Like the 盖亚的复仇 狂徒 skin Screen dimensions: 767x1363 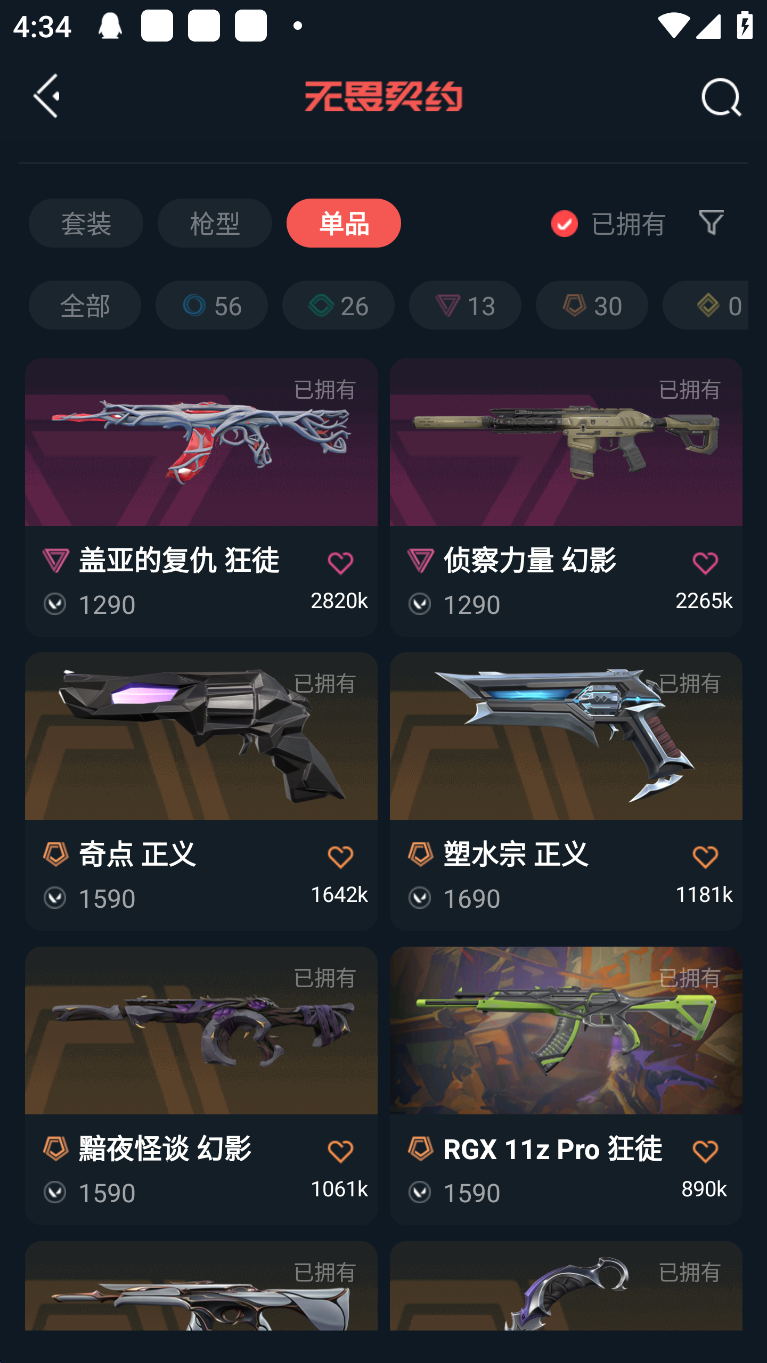(340, 563)
